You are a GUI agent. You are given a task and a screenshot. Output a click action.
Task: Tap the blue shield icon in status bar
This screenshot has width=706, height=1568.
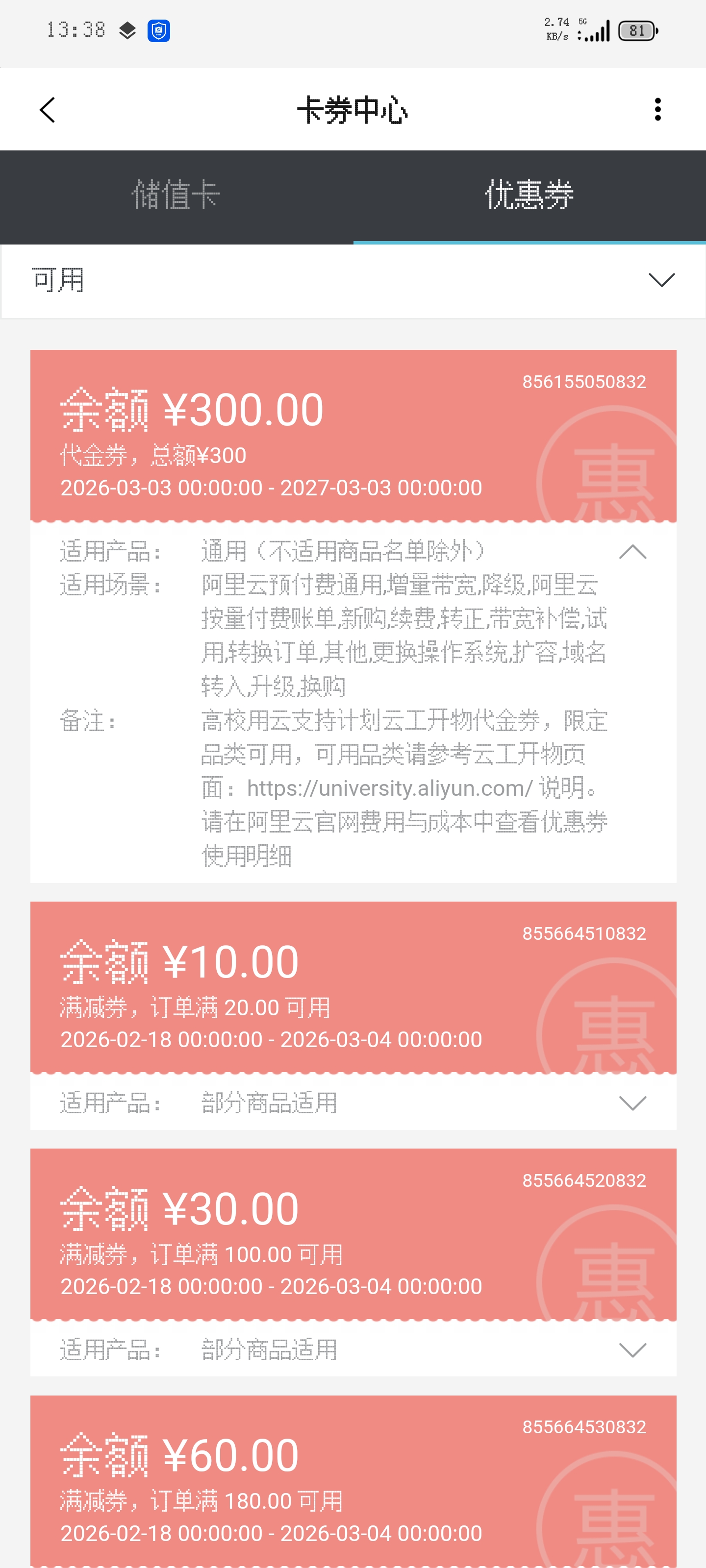(x=159, y=29)
